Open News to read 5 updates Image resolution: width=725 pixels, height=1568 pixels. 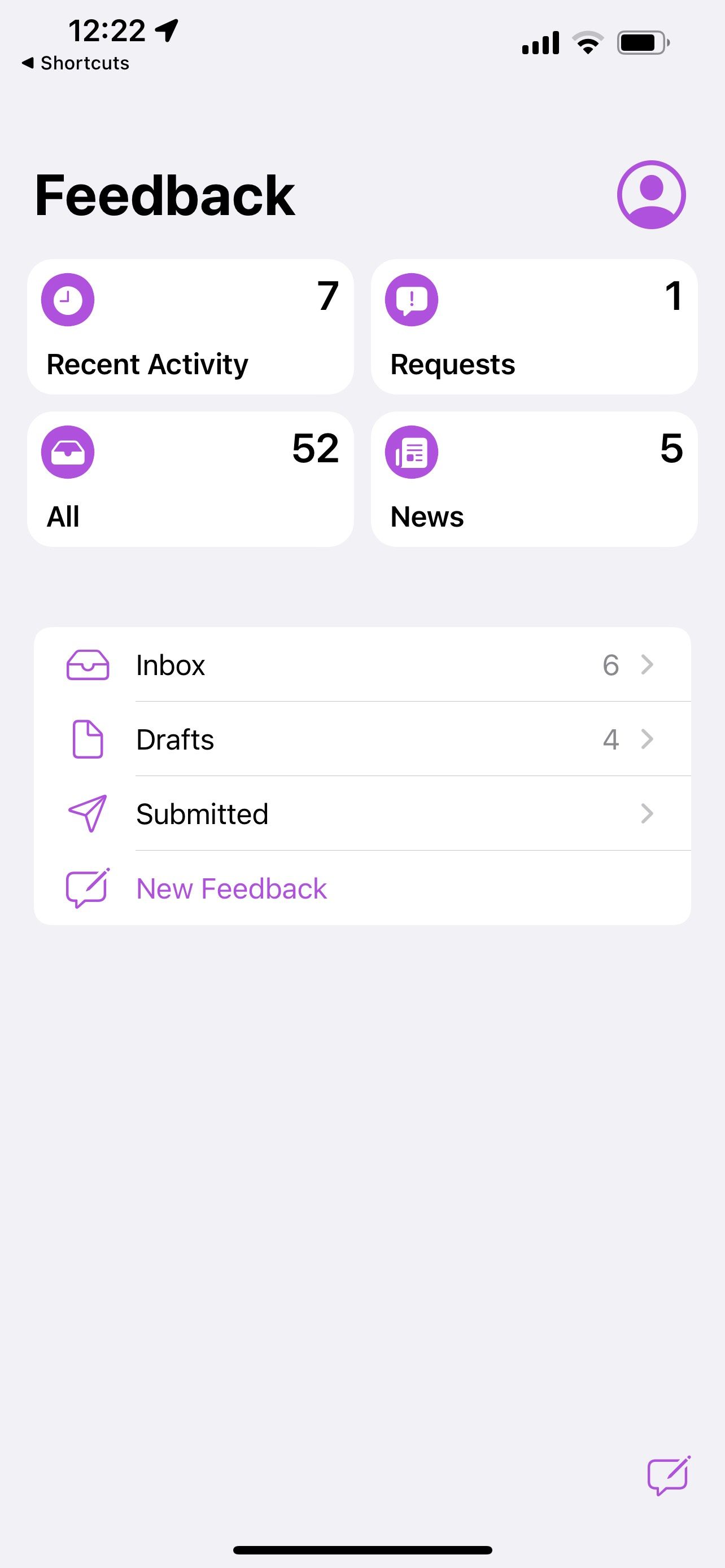tap(533, 479)
